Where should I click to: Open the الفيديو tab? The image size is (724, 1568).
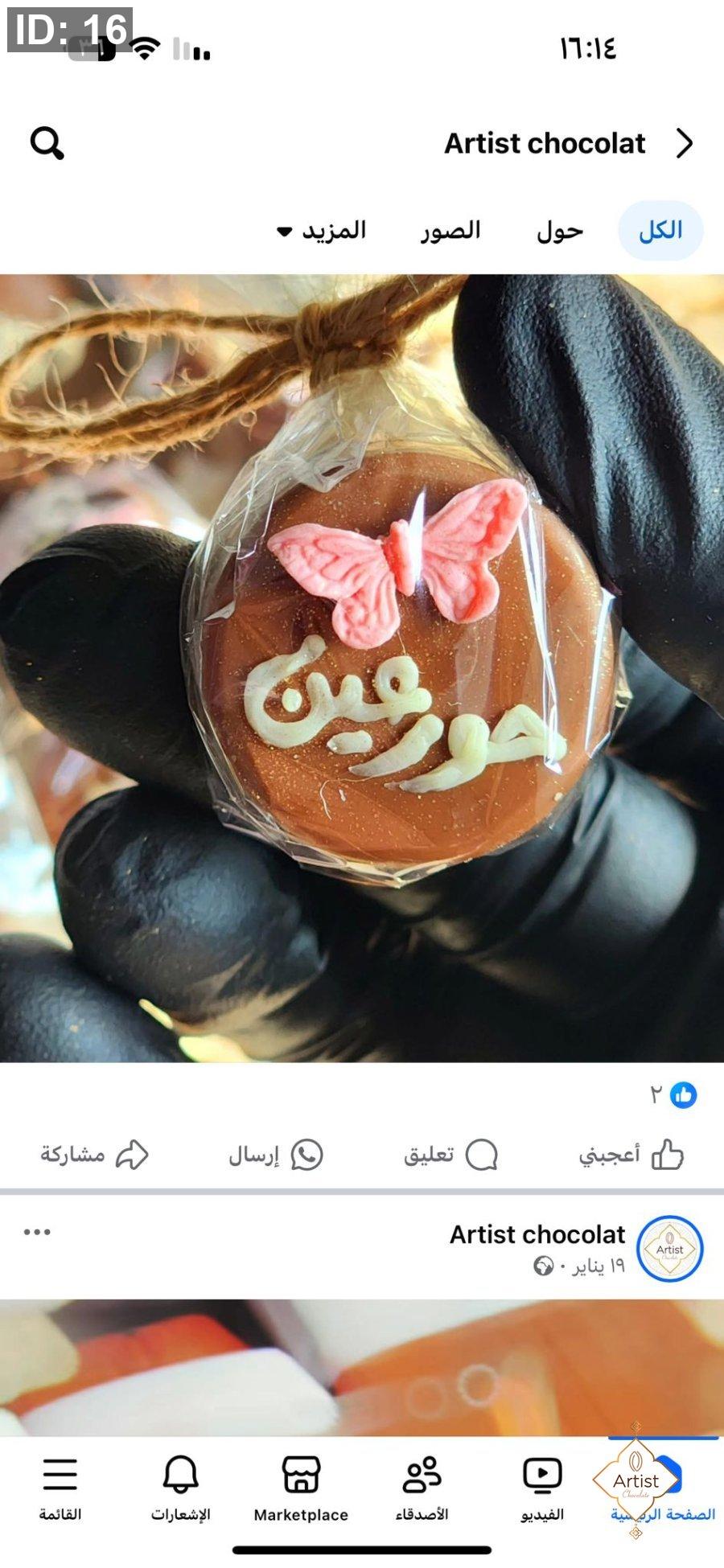542,1488
